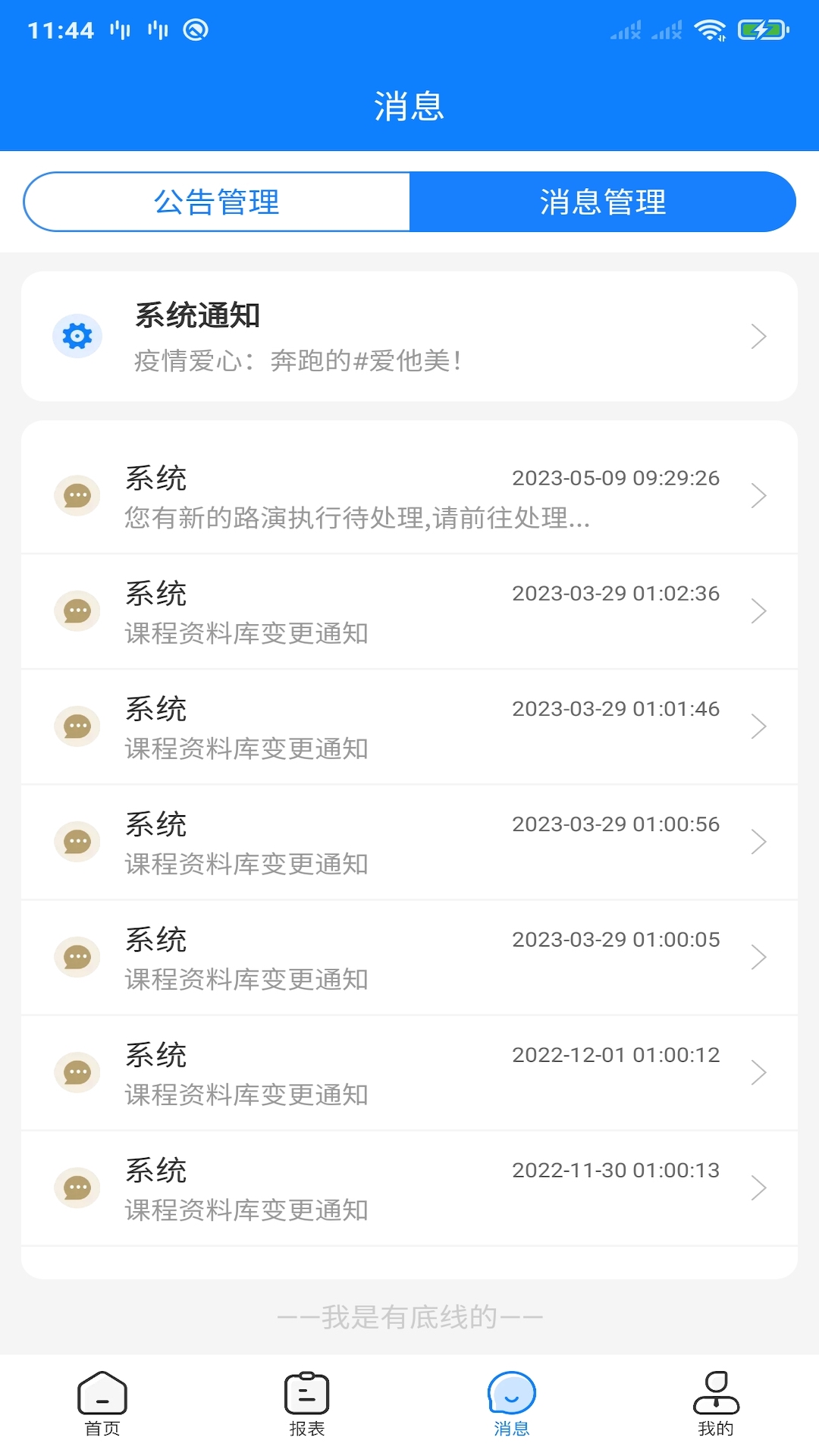Tap the screen recording icon in the status bar
Image resolution: width=819 pixels, height=1456 pixels.
(196, 30)
